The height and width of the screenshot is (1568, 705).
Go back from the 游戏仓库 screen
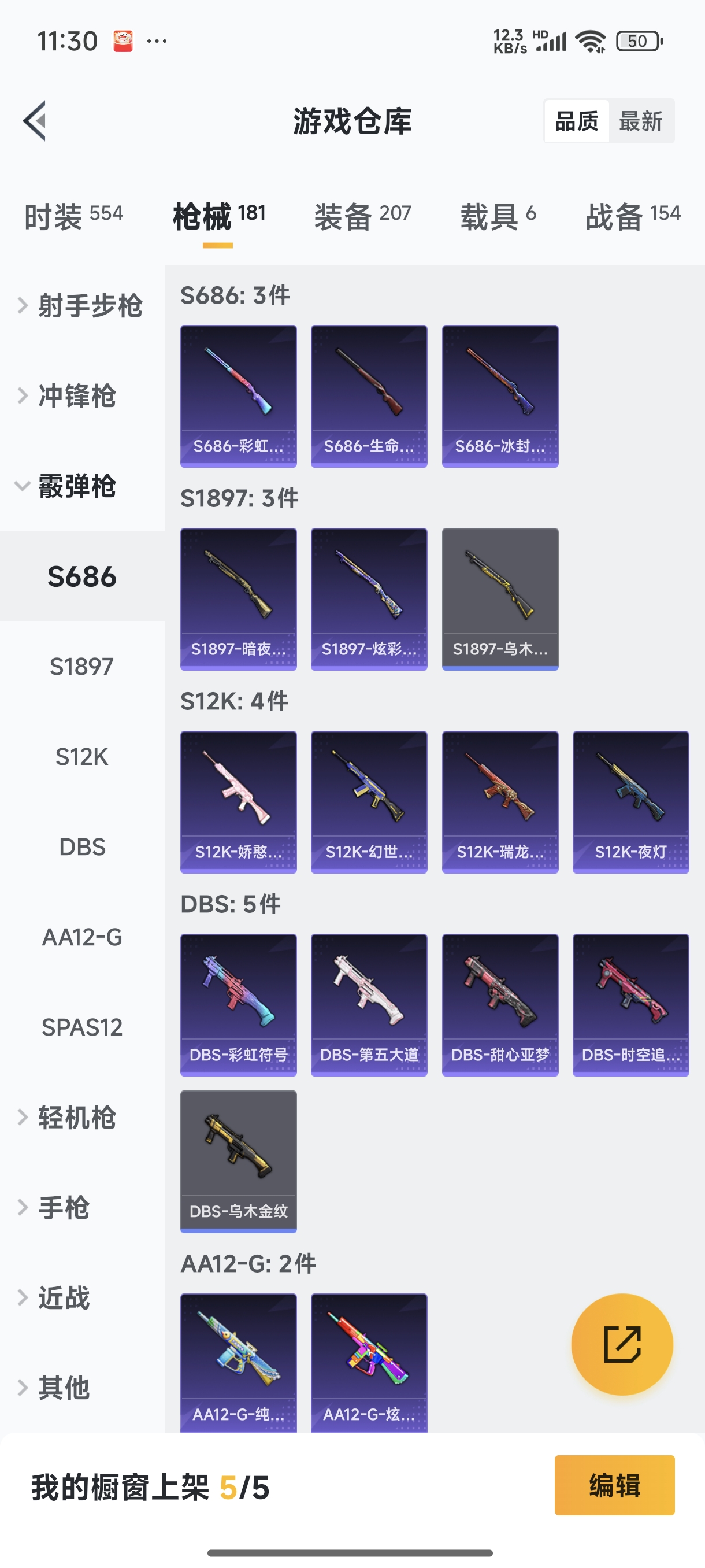(35, 120)
